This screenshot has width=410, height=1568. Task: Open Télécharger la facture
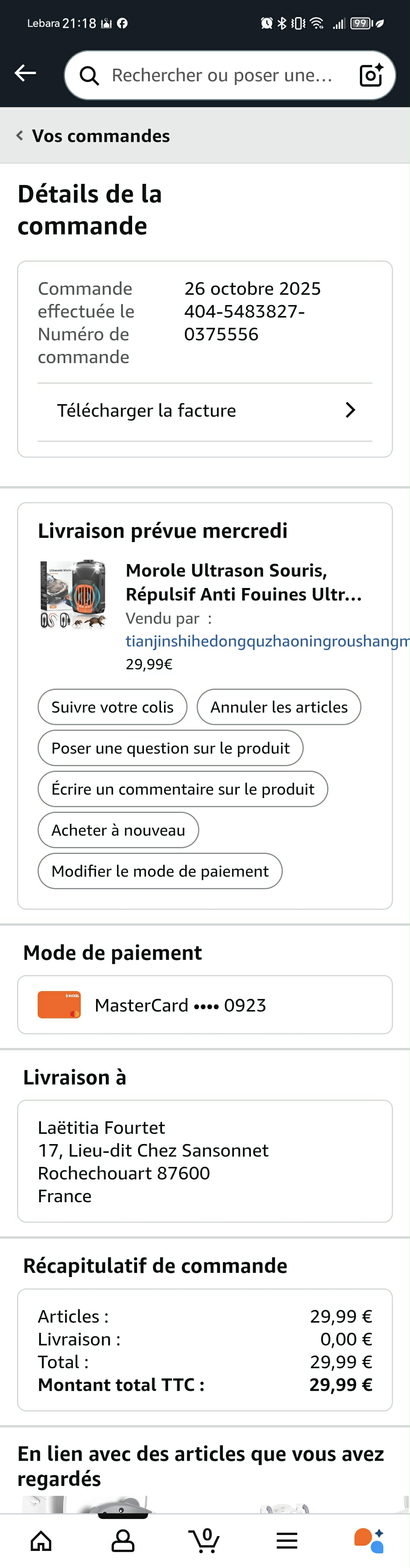point(205,411)
